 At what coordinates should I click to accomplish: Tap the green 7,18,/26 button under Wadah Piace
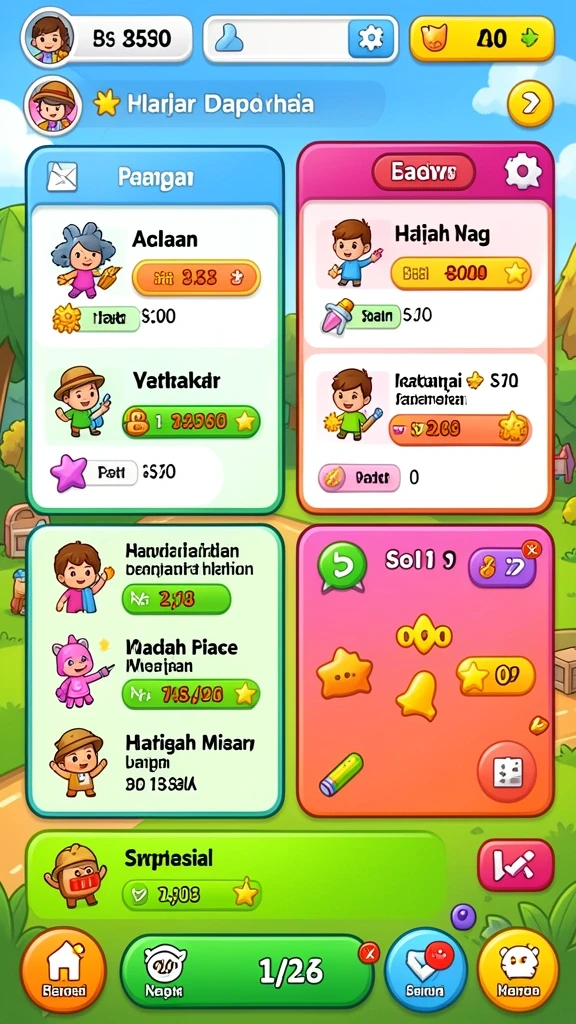[191, 694]
